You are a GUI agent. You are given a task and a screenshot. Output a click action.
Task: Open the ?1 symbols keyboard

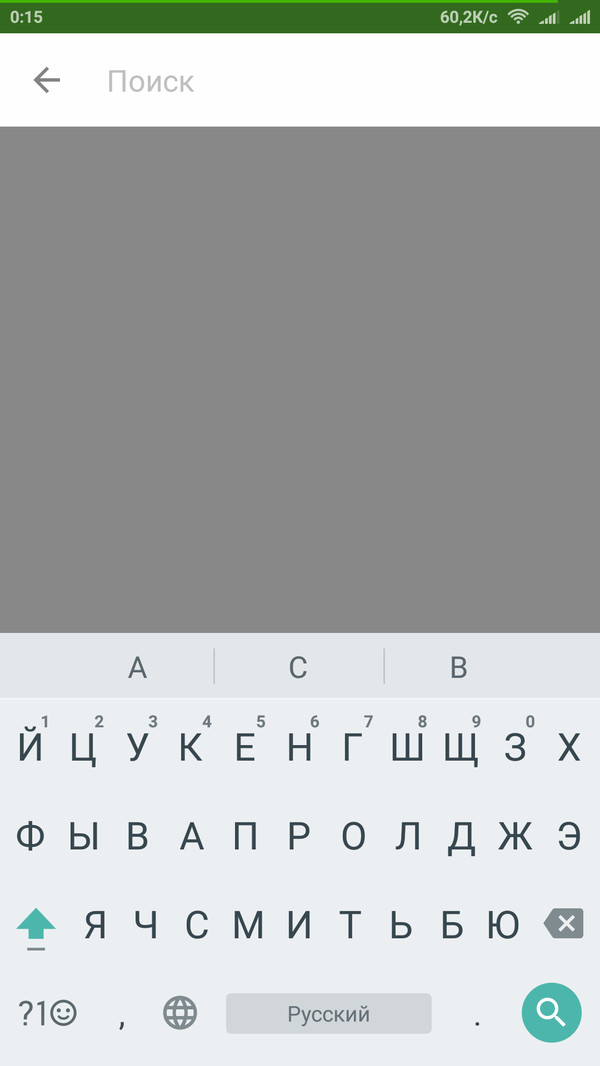click(46, 1013)
